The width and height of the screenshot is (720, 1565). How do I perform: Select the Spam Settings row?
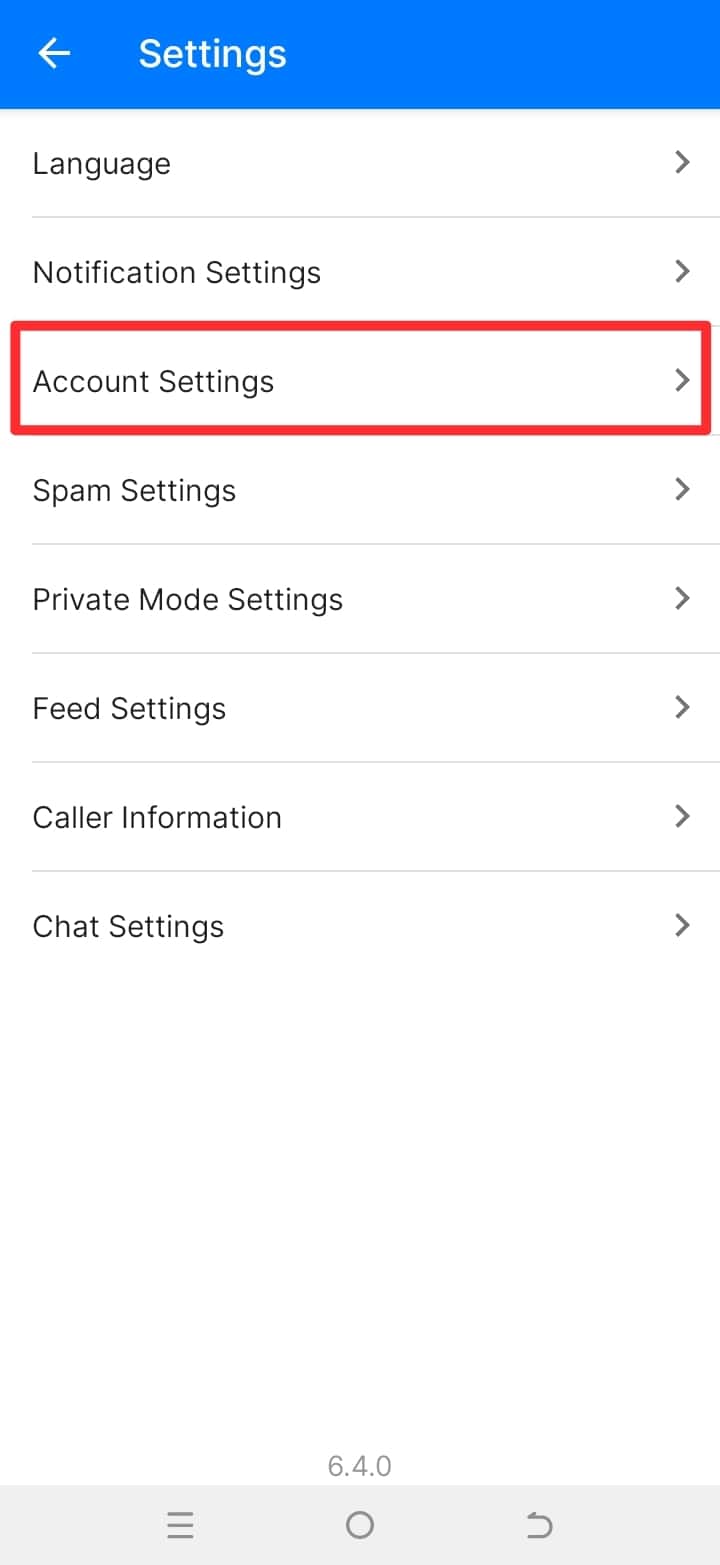pyautogui.click(x=360, y=490)
